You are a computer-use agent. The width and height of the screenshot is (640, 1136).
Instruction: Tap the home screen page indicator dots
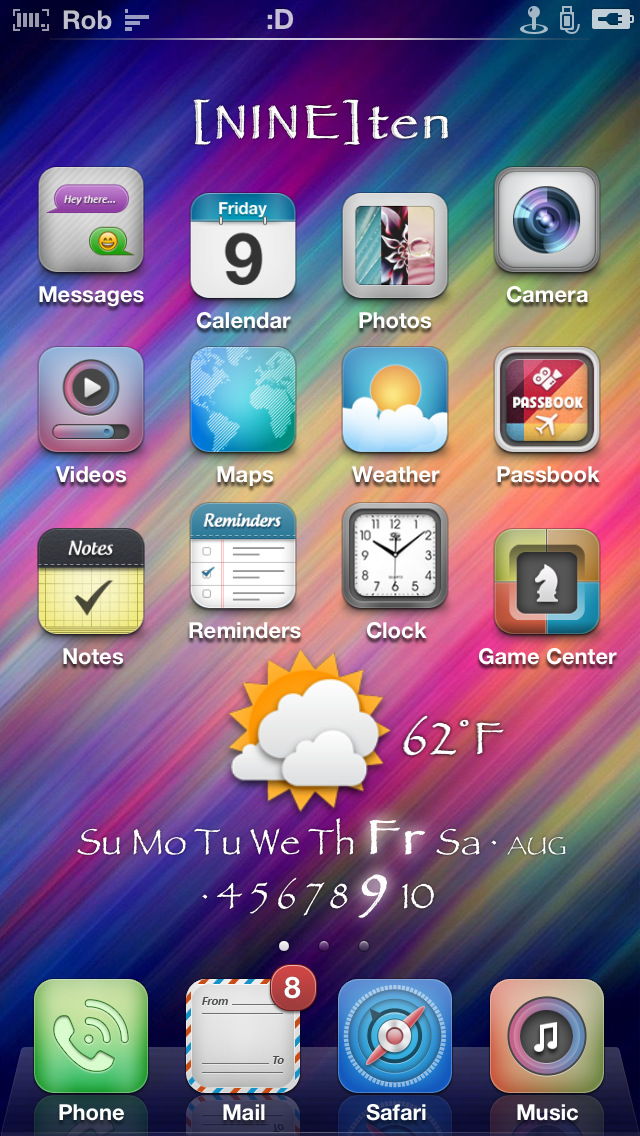323,945
